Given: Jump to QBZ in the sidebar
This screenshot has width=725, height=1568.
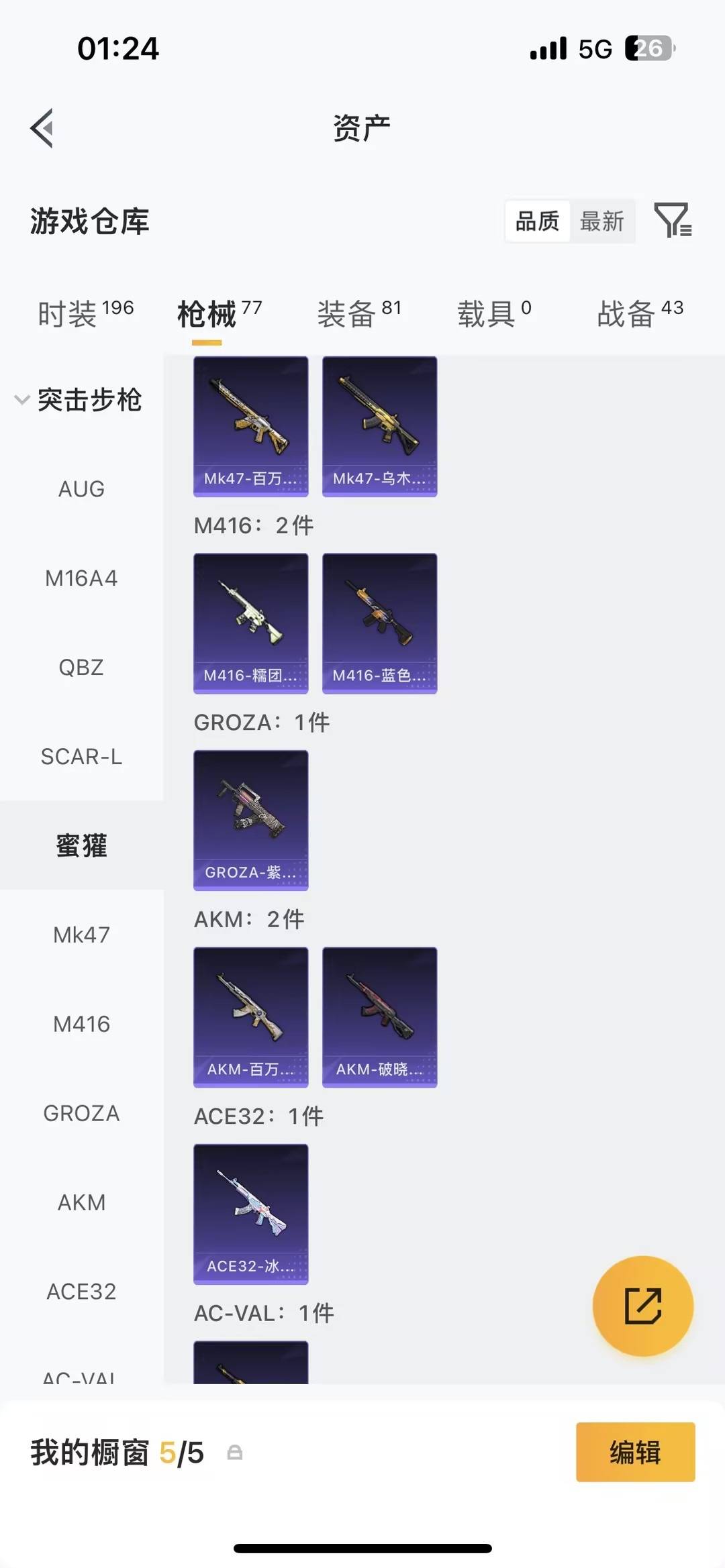Looking at the screenshot, I should (x=81, y=668).
